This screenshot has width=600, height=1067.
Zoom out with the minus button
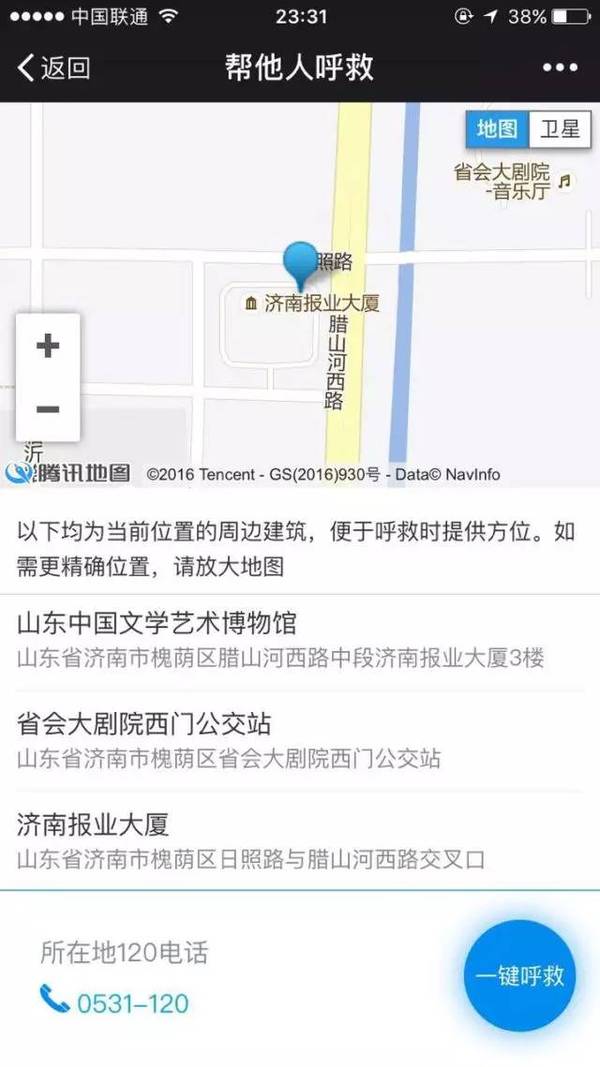48,409
